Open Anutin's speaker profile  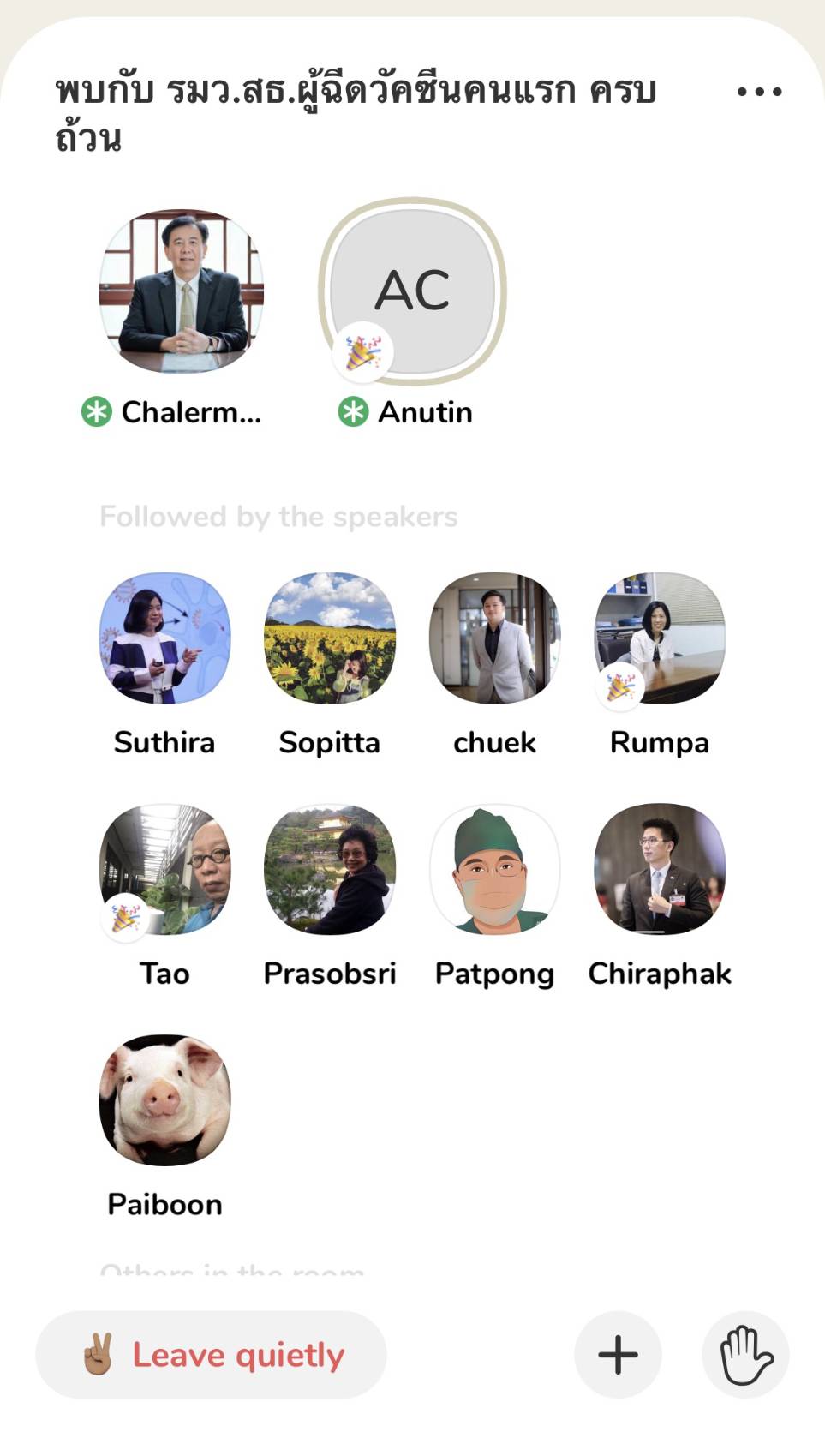(x=412, y=291)
